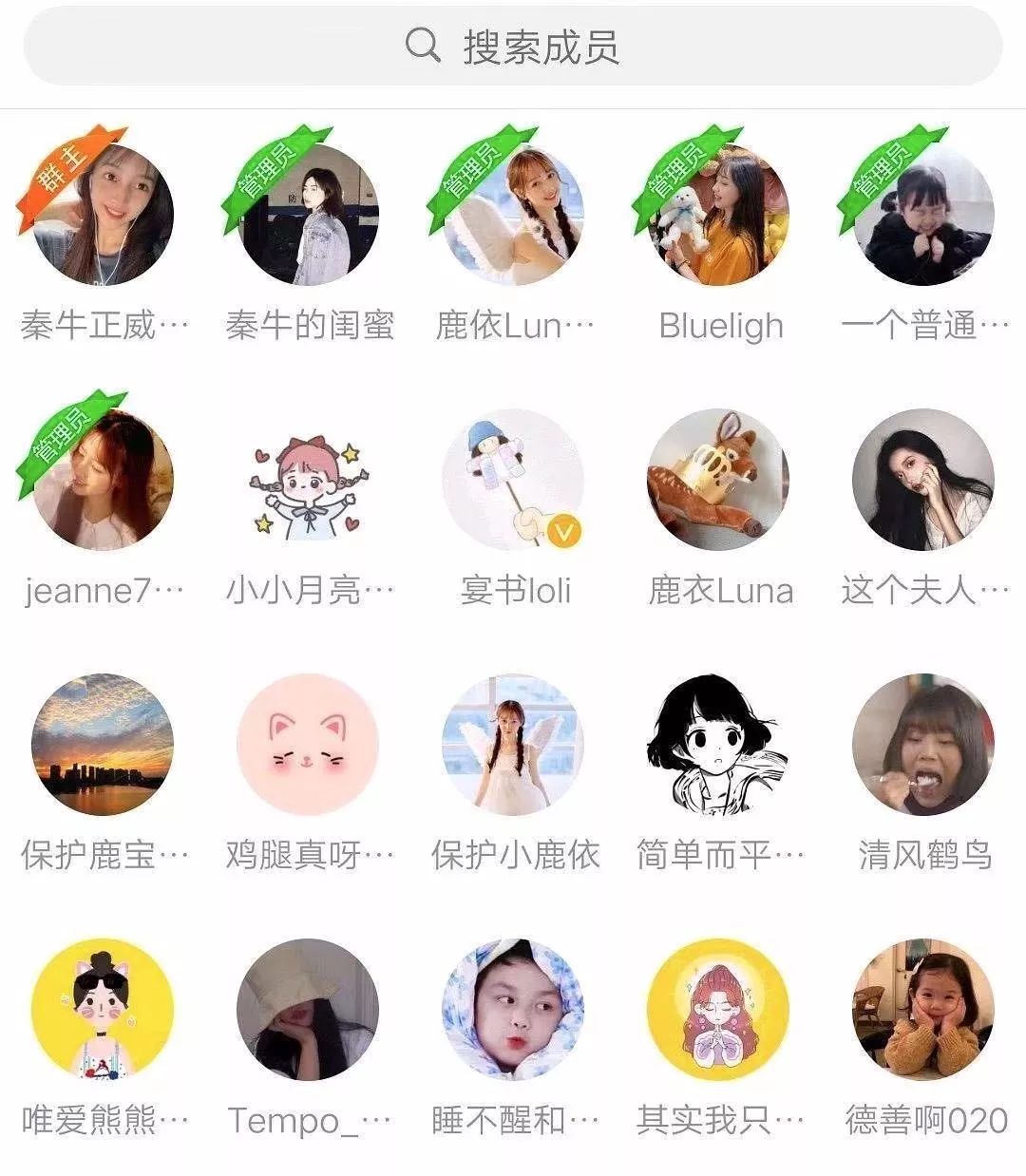
Task: Select member 鹿衣Luna
Action: point(719,480)
